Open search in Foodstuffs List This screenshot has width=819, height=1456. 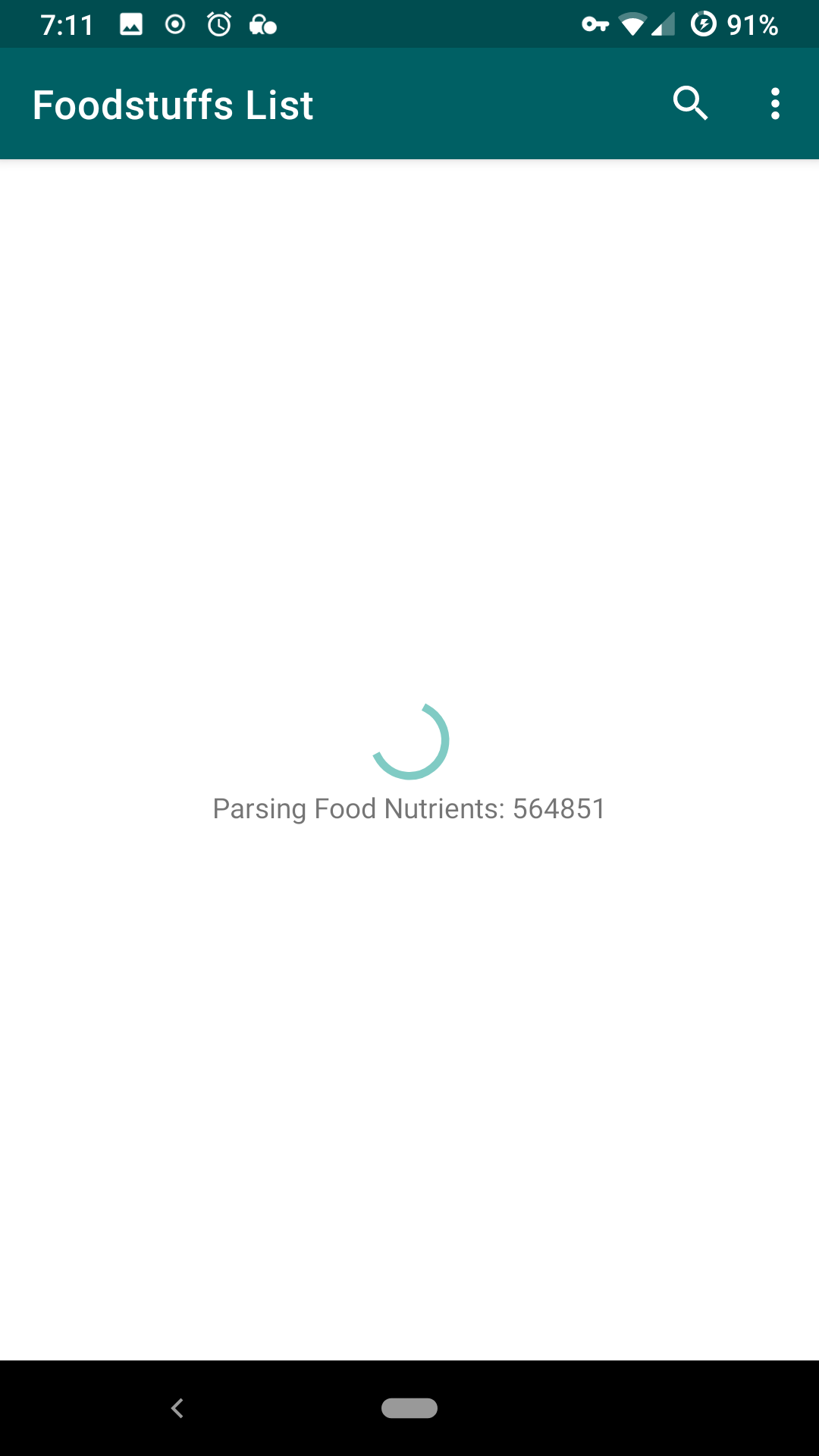(x=690, y=104)
